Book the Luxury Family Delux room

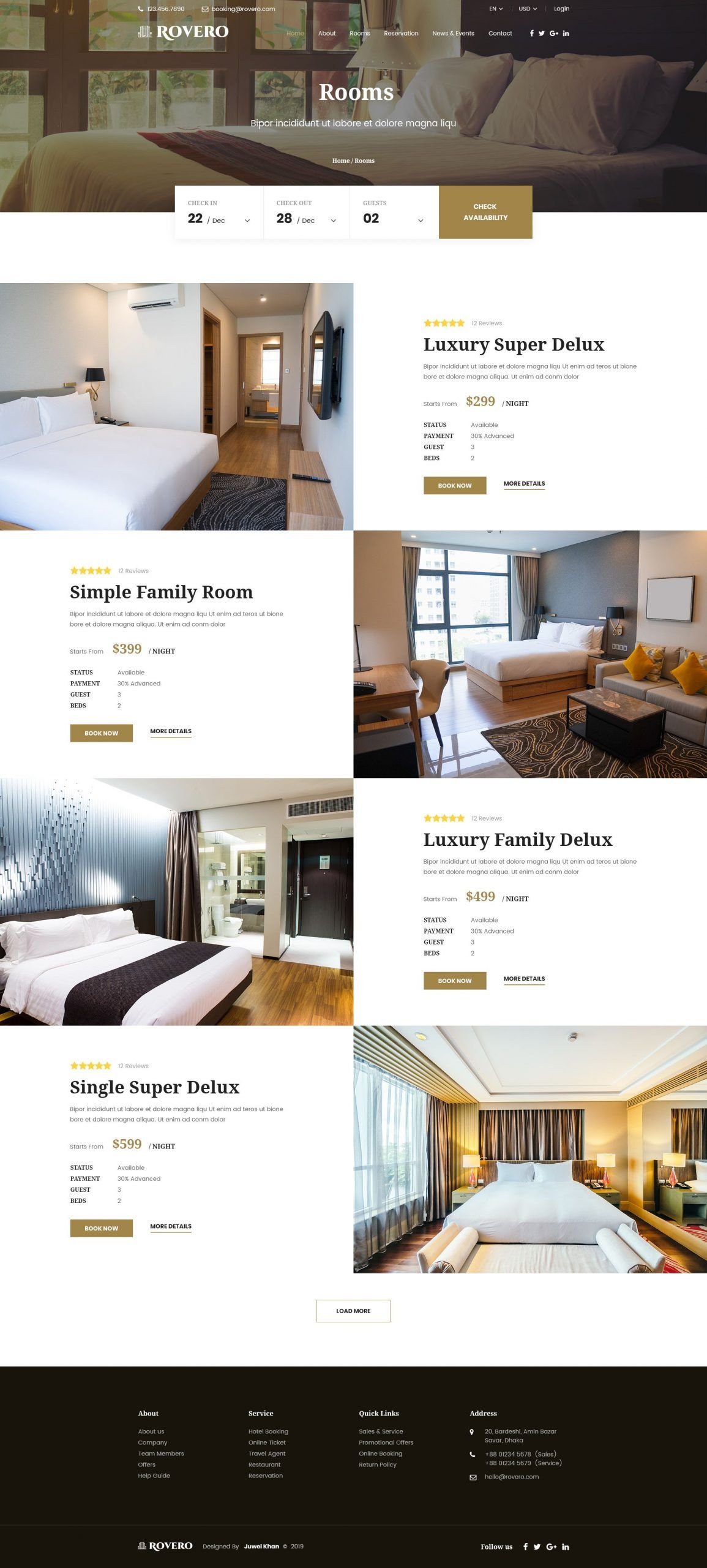(x=455, y=980)
